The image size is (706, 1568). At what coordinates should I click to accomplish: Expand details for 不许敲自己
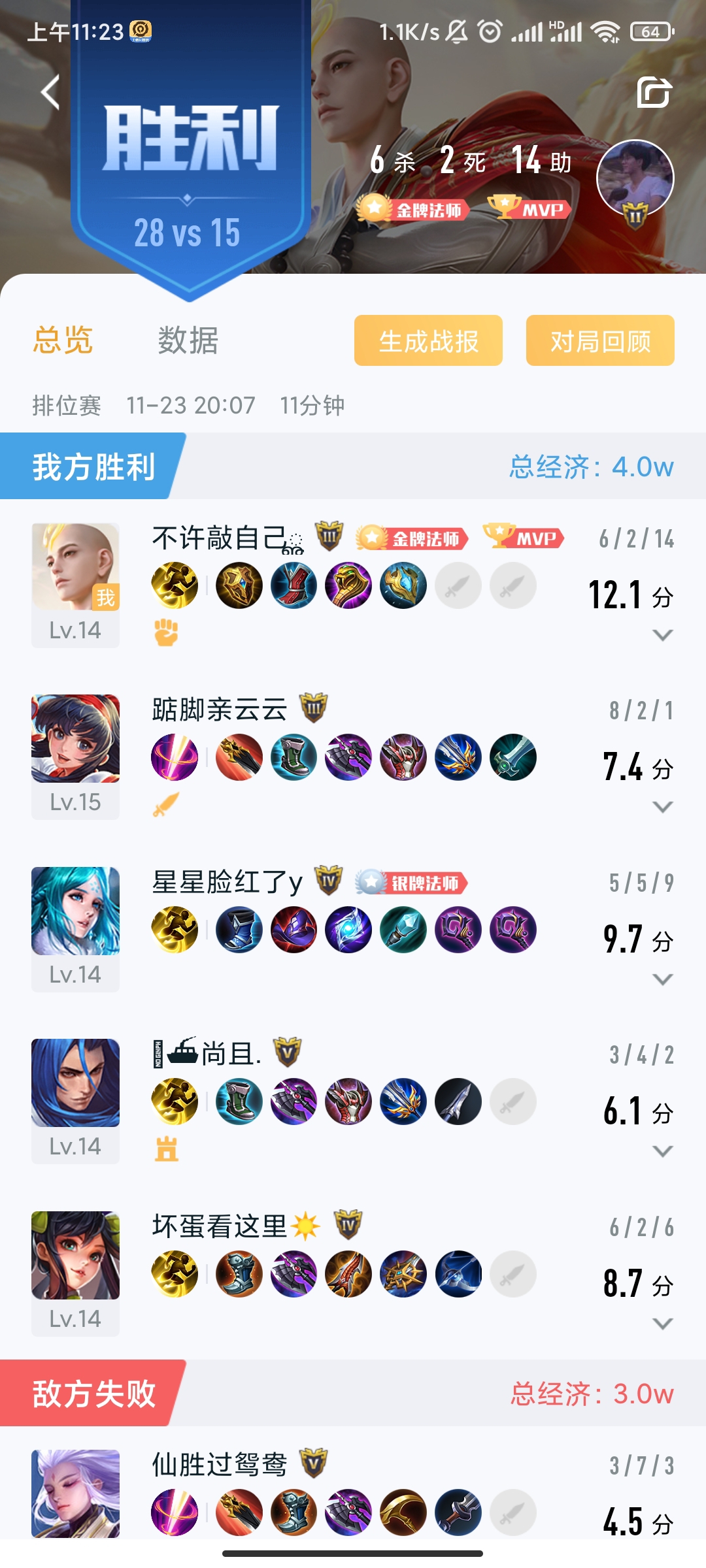click(x=662, y=635)
